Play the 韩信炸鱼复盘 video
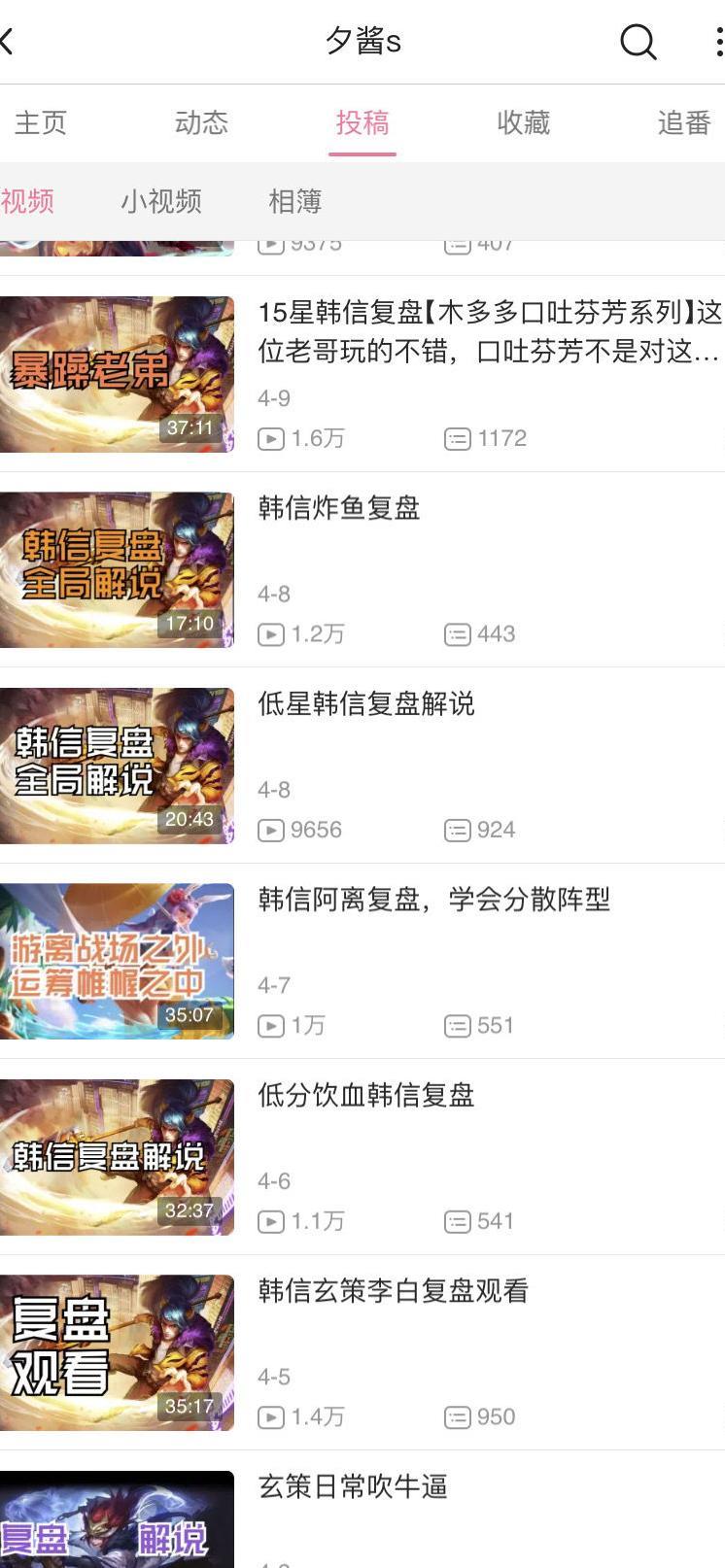 pyautogui.click(x=339, y=508)
